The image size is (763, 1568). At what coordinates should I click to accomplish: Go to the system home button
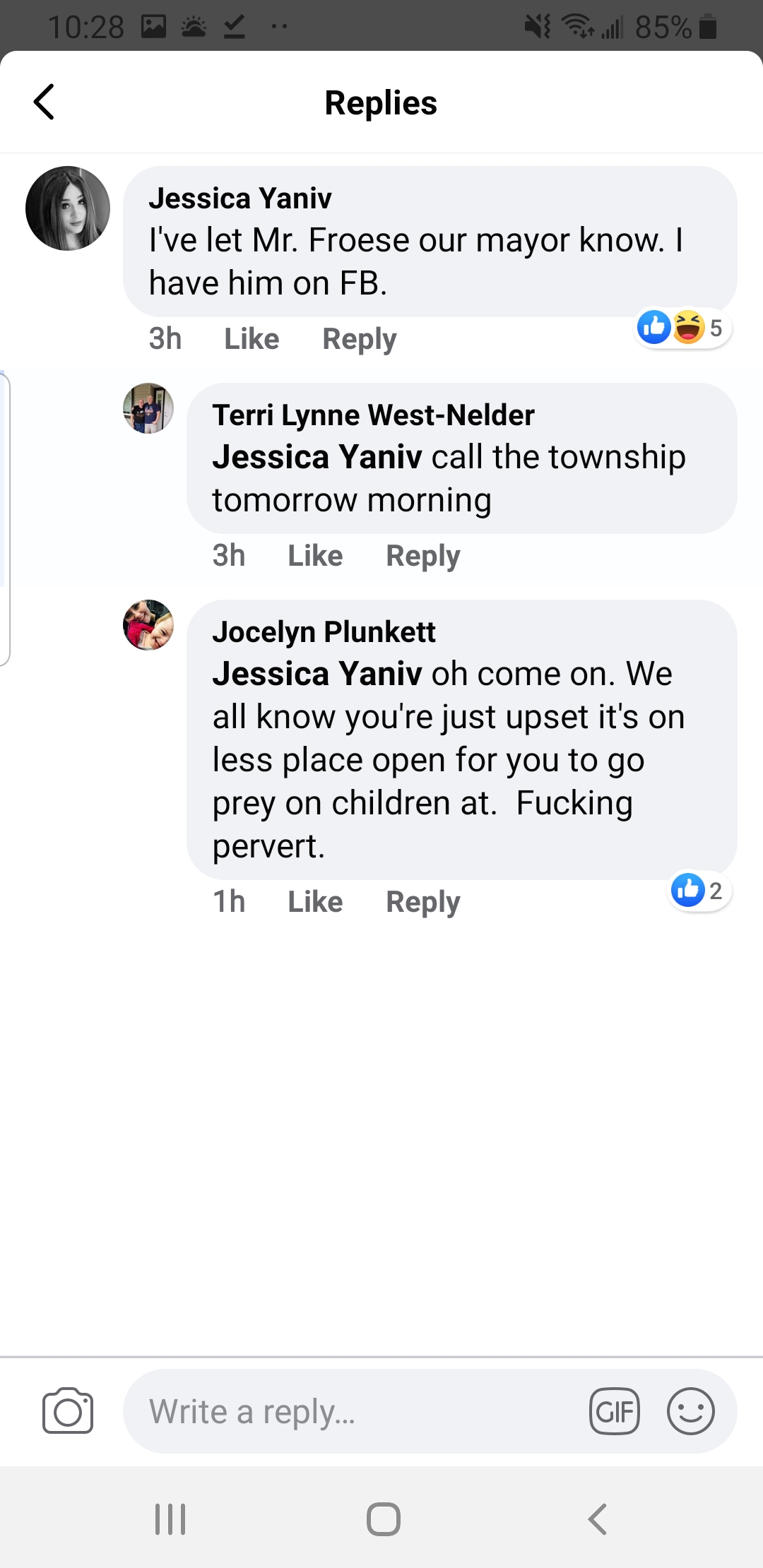click(x=384, y=1519)
